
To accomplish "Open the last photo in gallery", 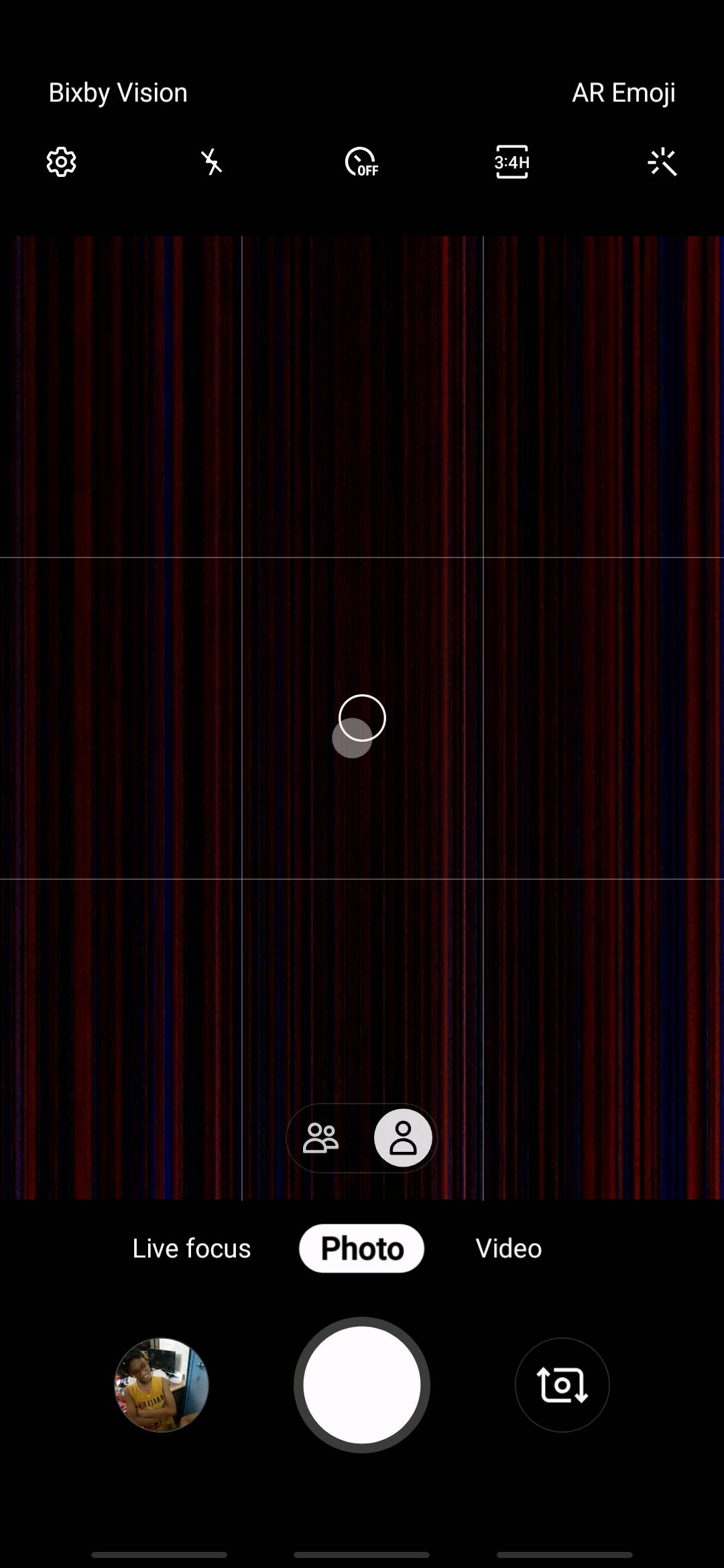I will coord(162,1385).
